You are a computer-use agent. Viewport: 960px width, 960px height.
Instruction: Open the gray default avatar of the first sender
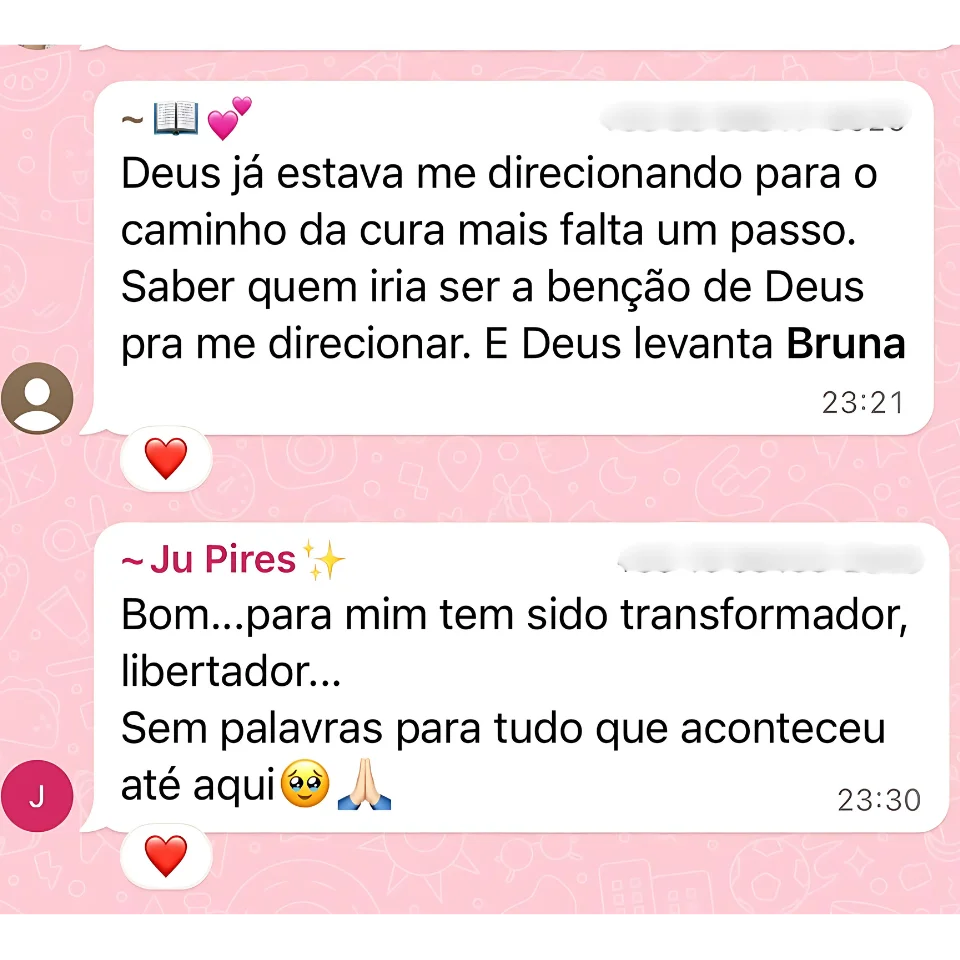(x=37, y=398)
